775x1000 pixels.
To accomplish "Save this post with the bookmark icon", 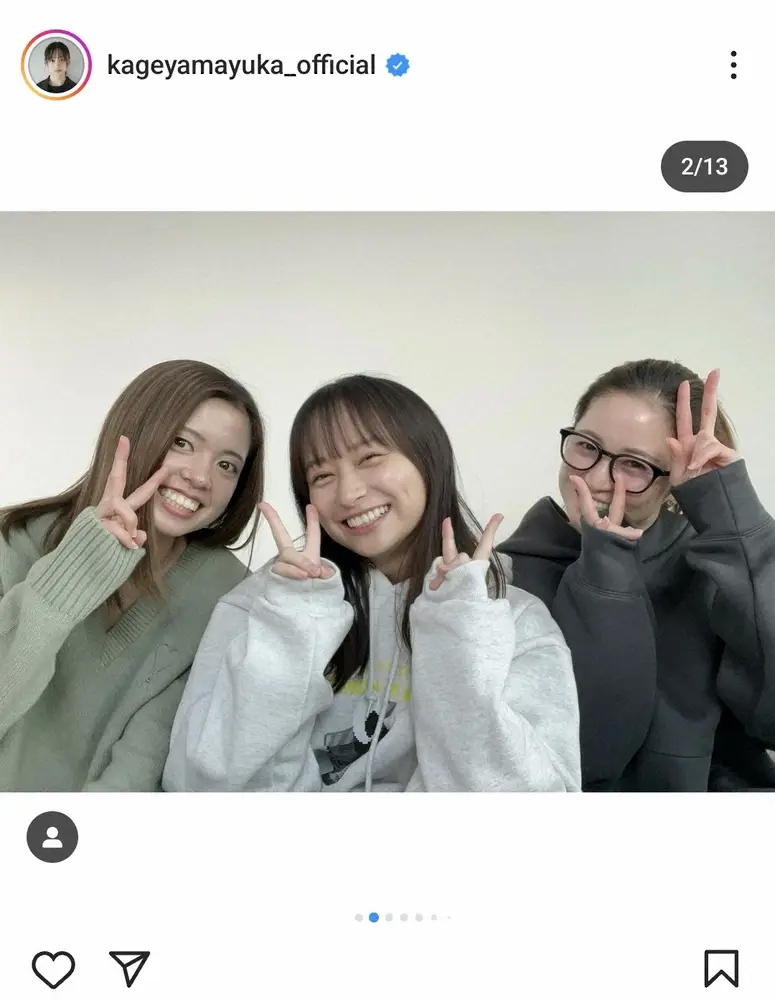I will 720,969.
